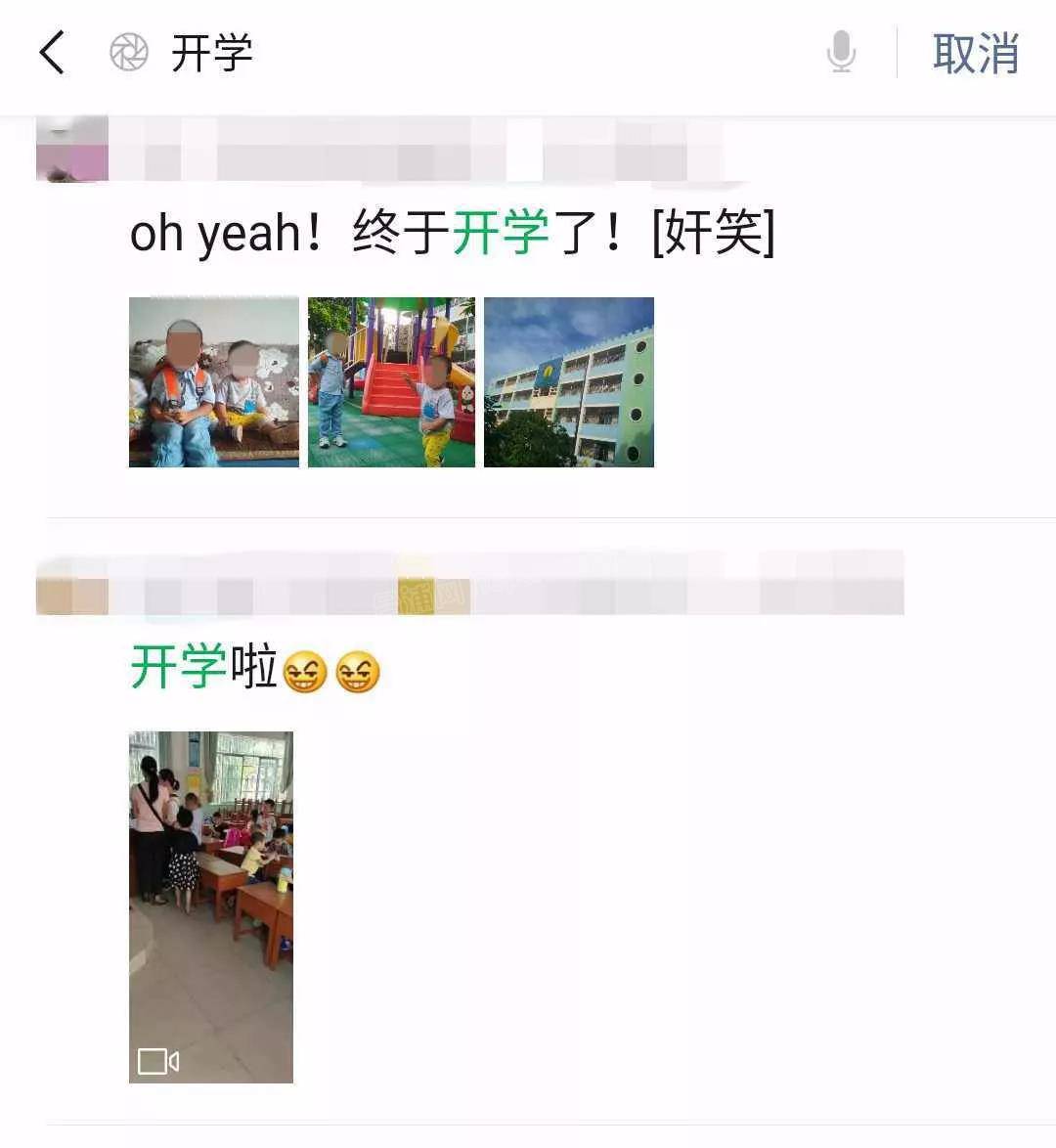Screen dimensions: 1056x1148
Task: Start voice search with the microphone icon
Action: tap(841, 53)
